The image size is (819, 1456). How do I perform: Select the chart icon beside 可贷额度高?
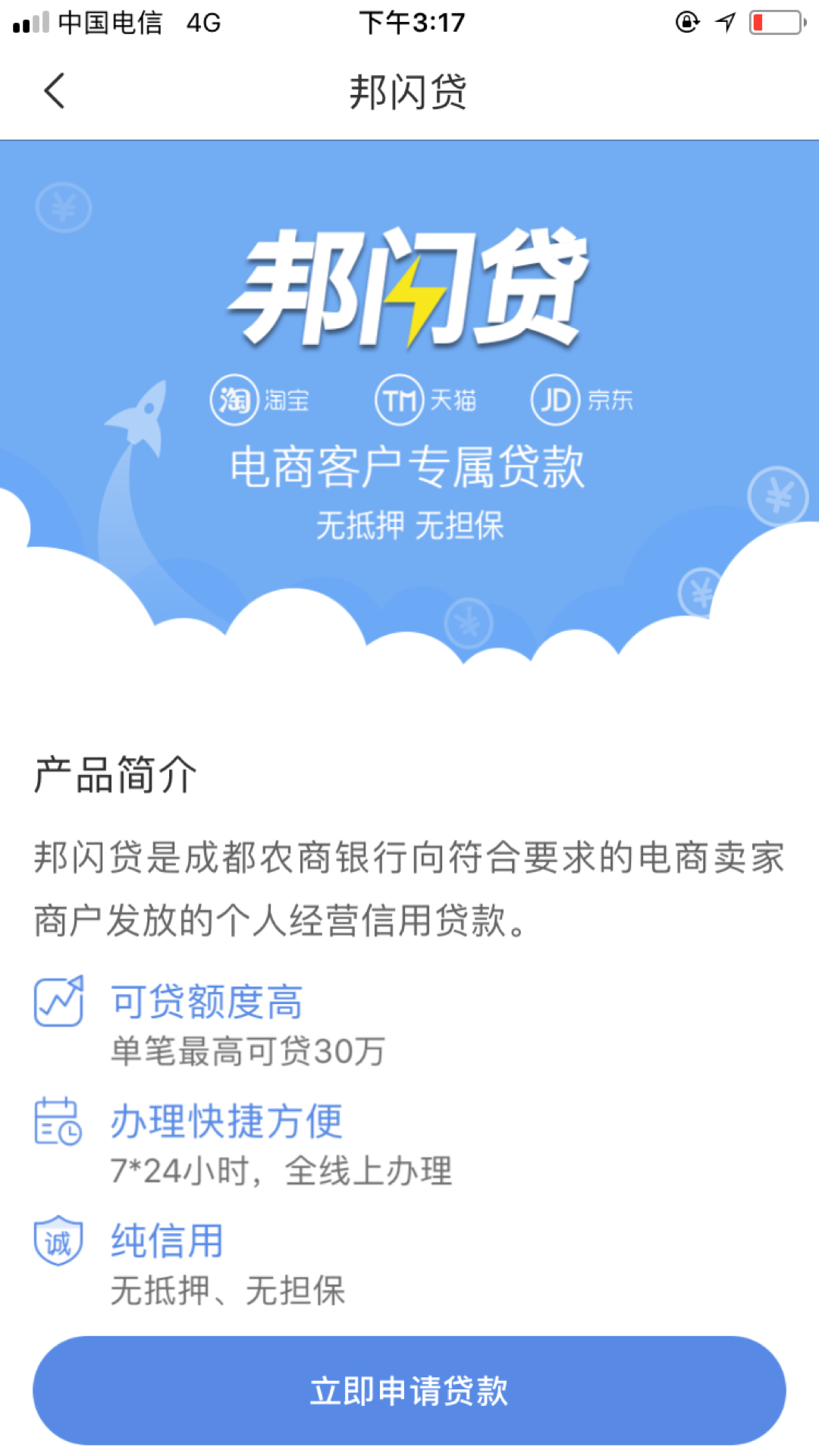[x=58, y=1003]
